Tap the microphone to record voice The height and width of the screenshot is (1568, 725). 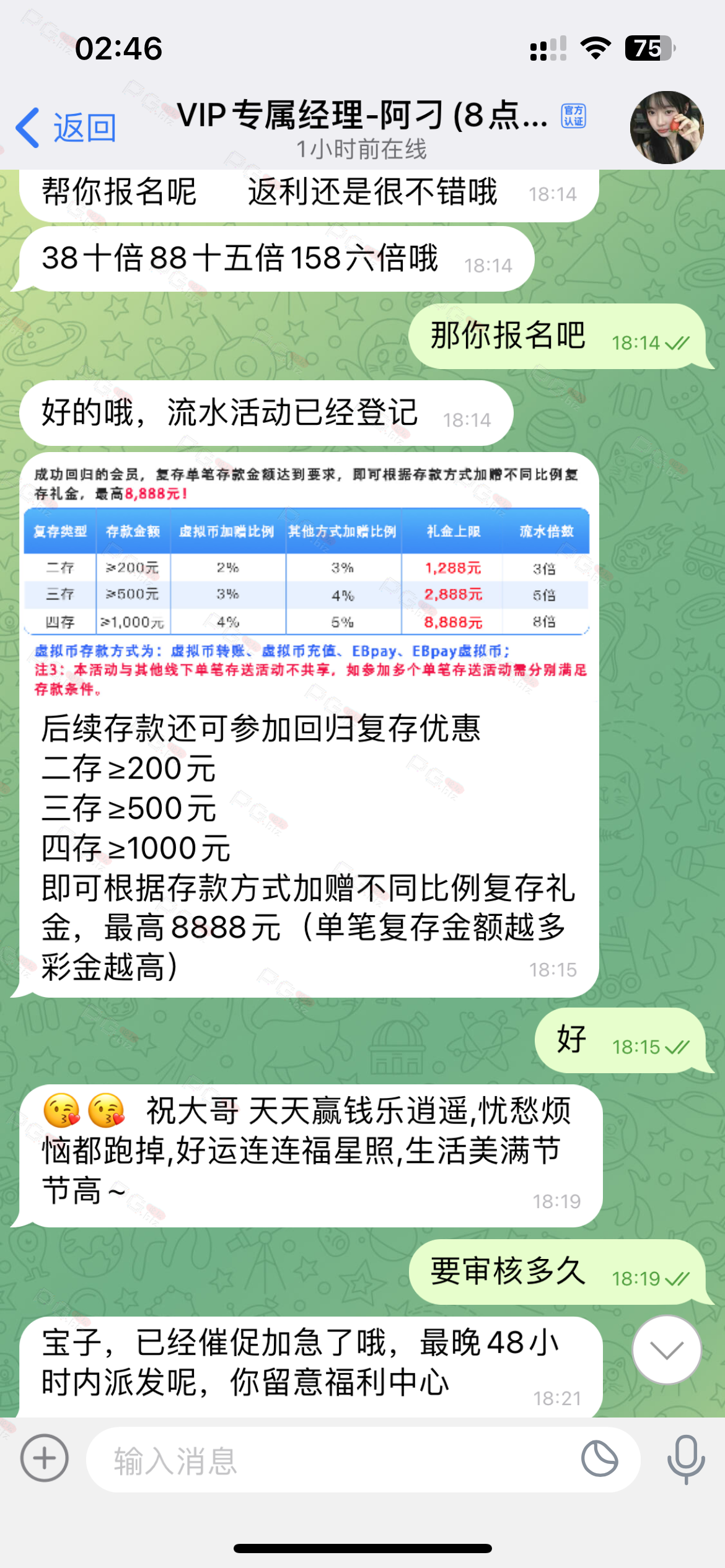pyautogui.click(x=686, y=1460)
